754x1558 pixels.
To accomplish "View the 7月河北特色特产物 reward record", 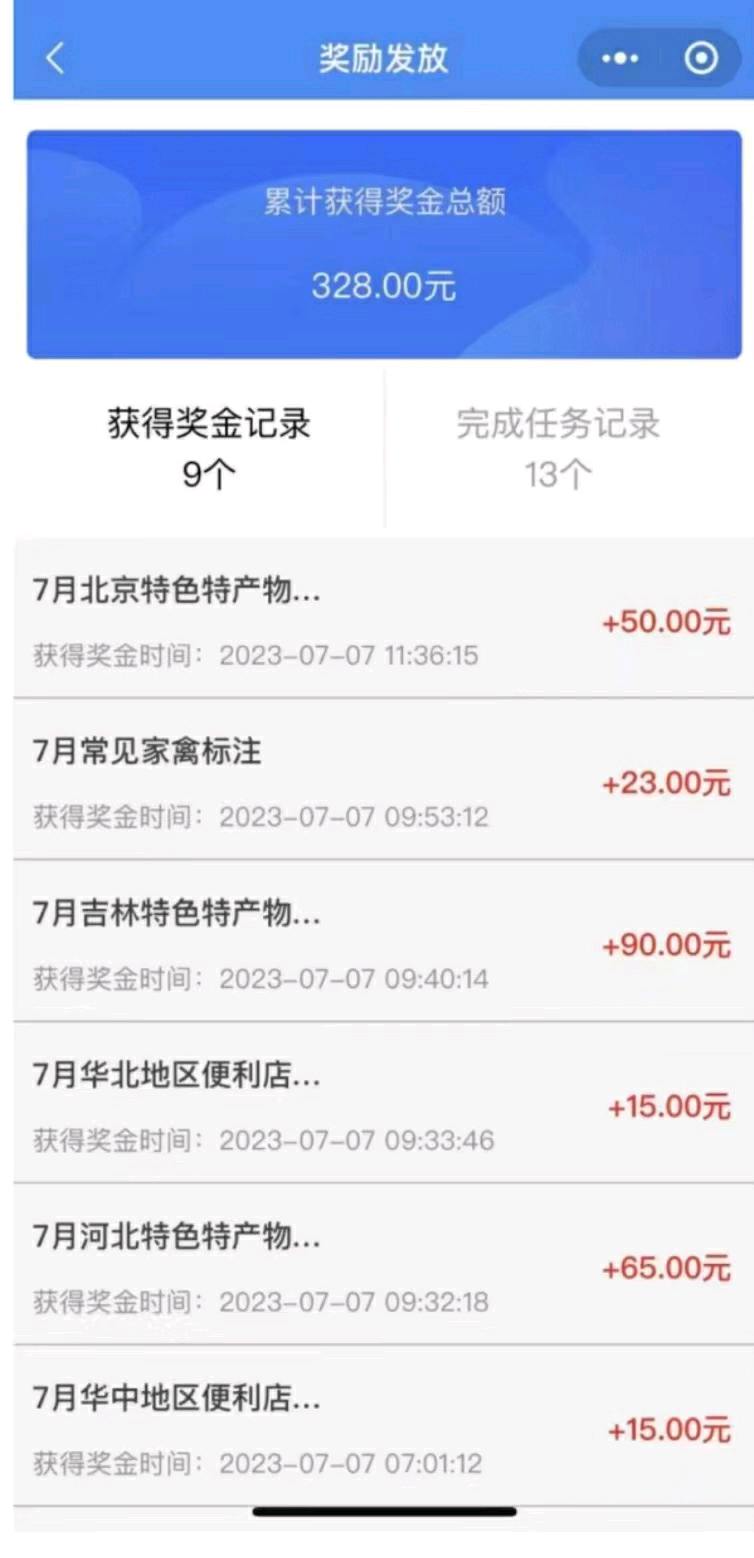I will 383,1266.
